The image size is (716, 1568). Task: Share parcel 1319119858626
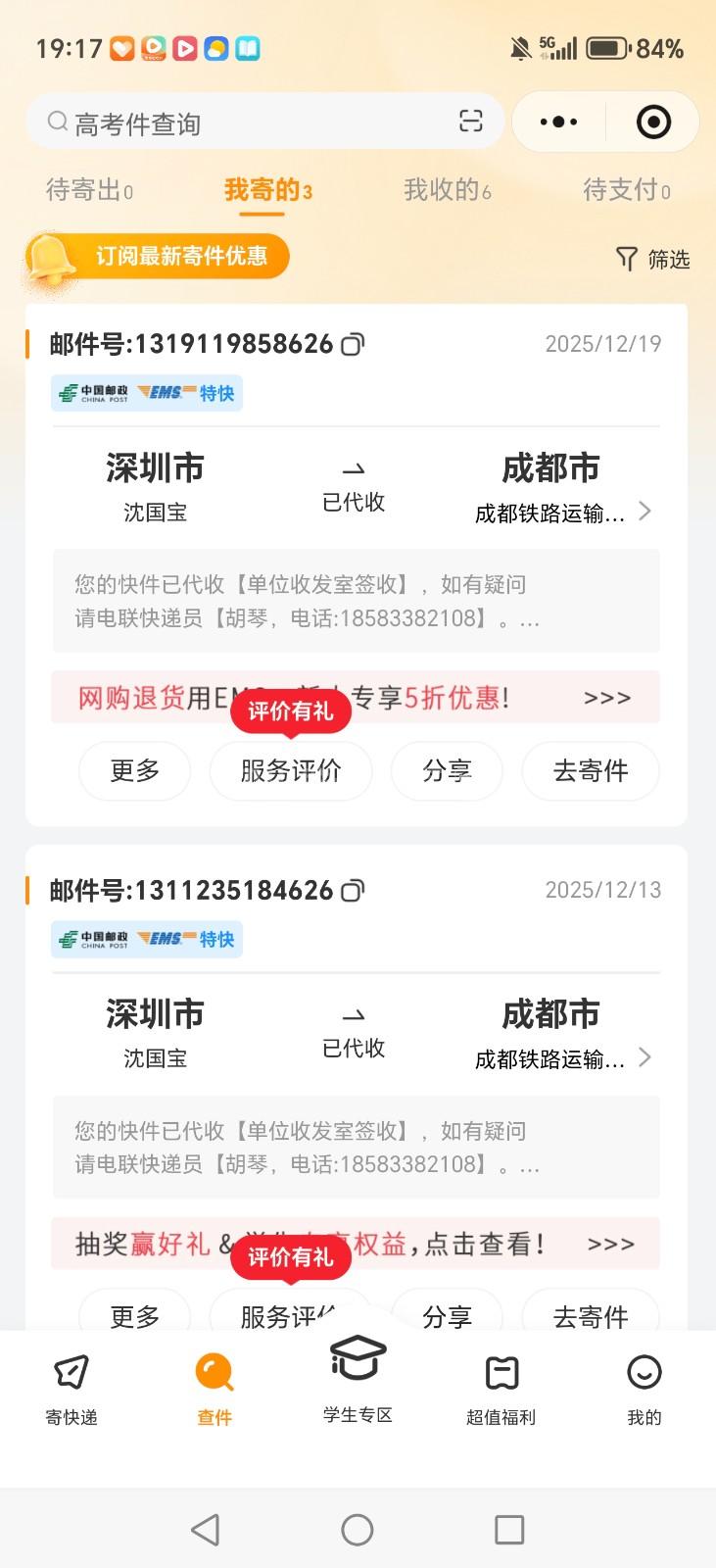click(x=447, y=771)
